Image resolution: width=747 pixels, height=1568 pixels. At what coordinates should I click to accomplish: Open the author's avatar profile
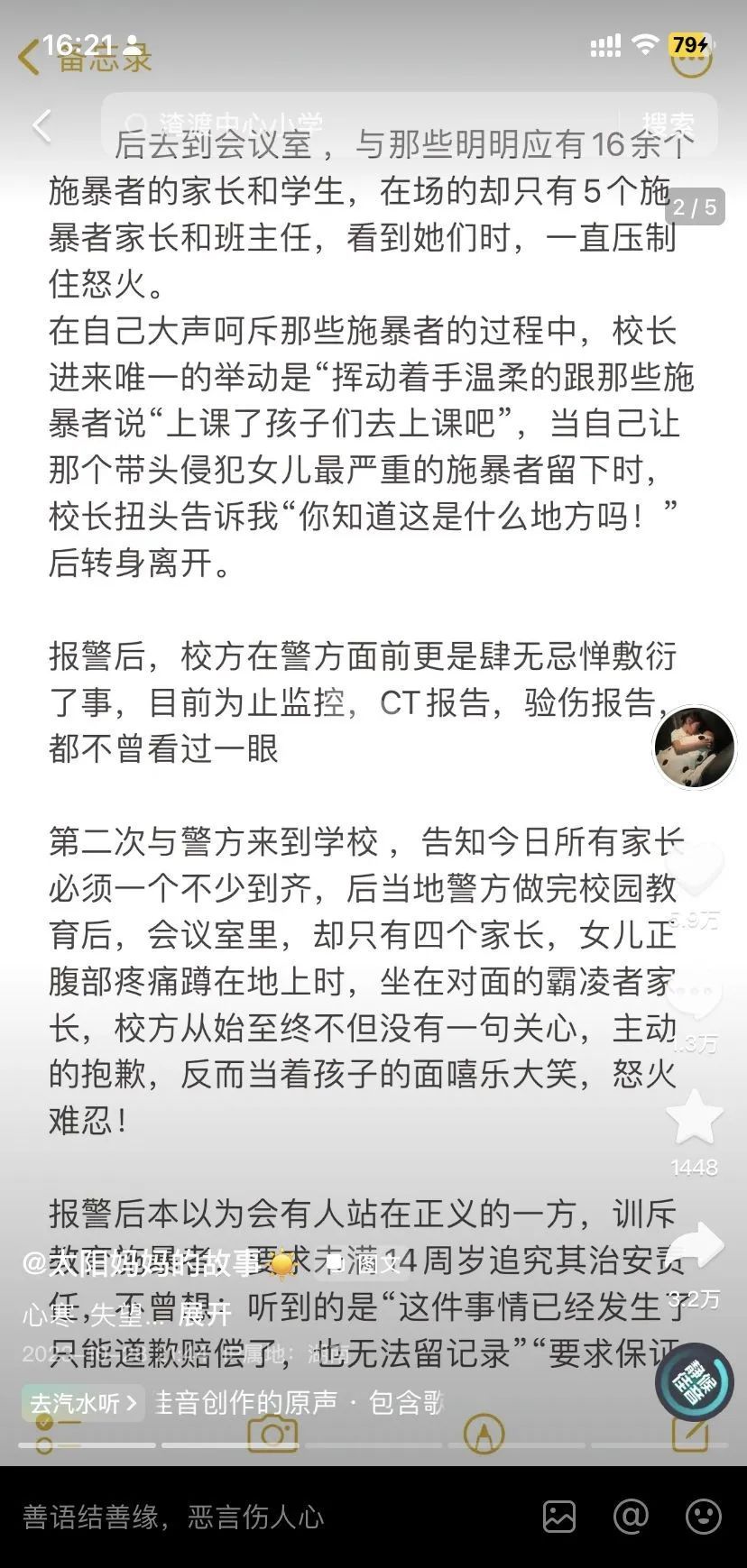pos(694,747)
